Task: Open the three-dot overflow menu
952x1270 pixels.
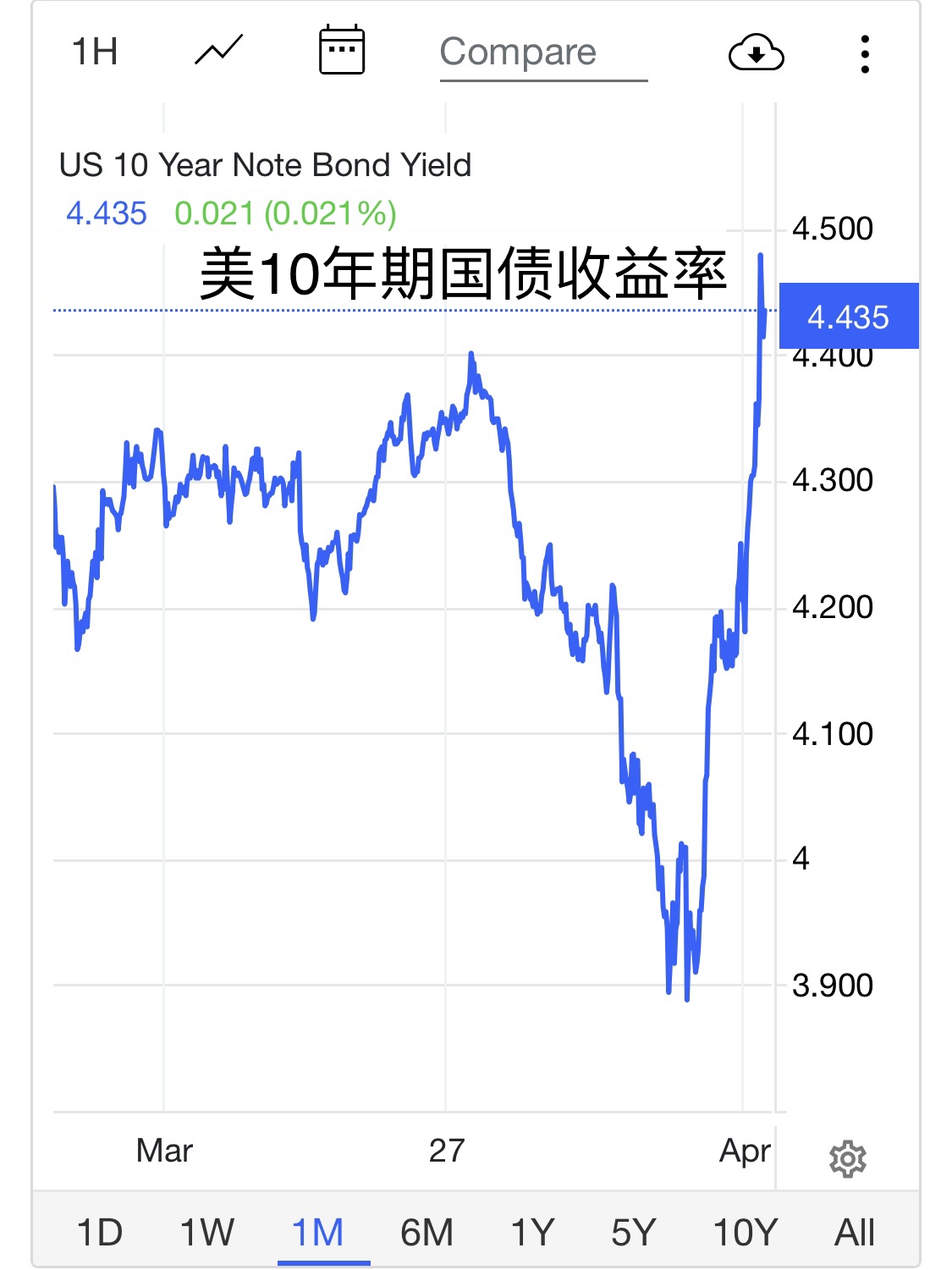Action: tap(864, 53)
